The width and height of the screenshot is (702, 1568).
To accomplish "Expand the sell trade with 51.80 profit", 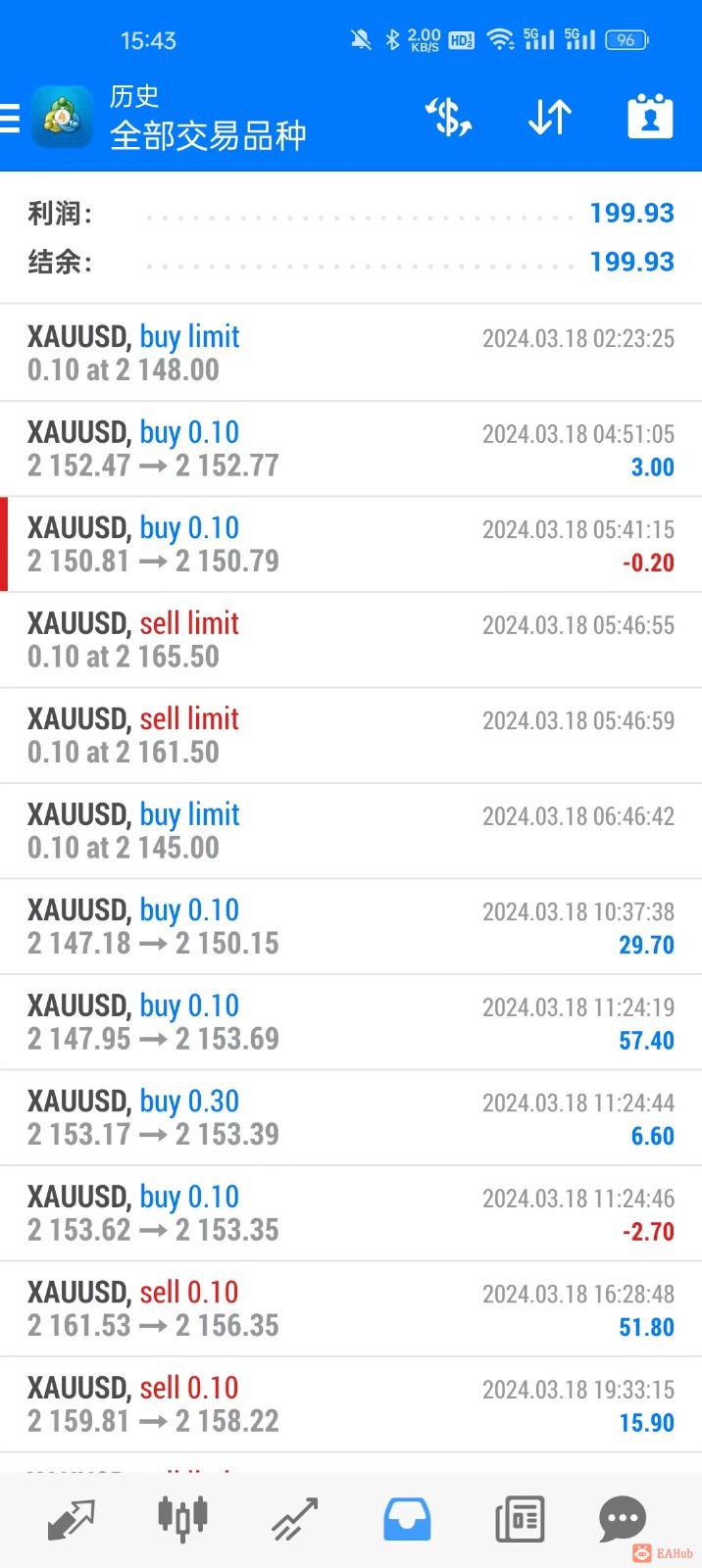I will [x=351, y=1308].
